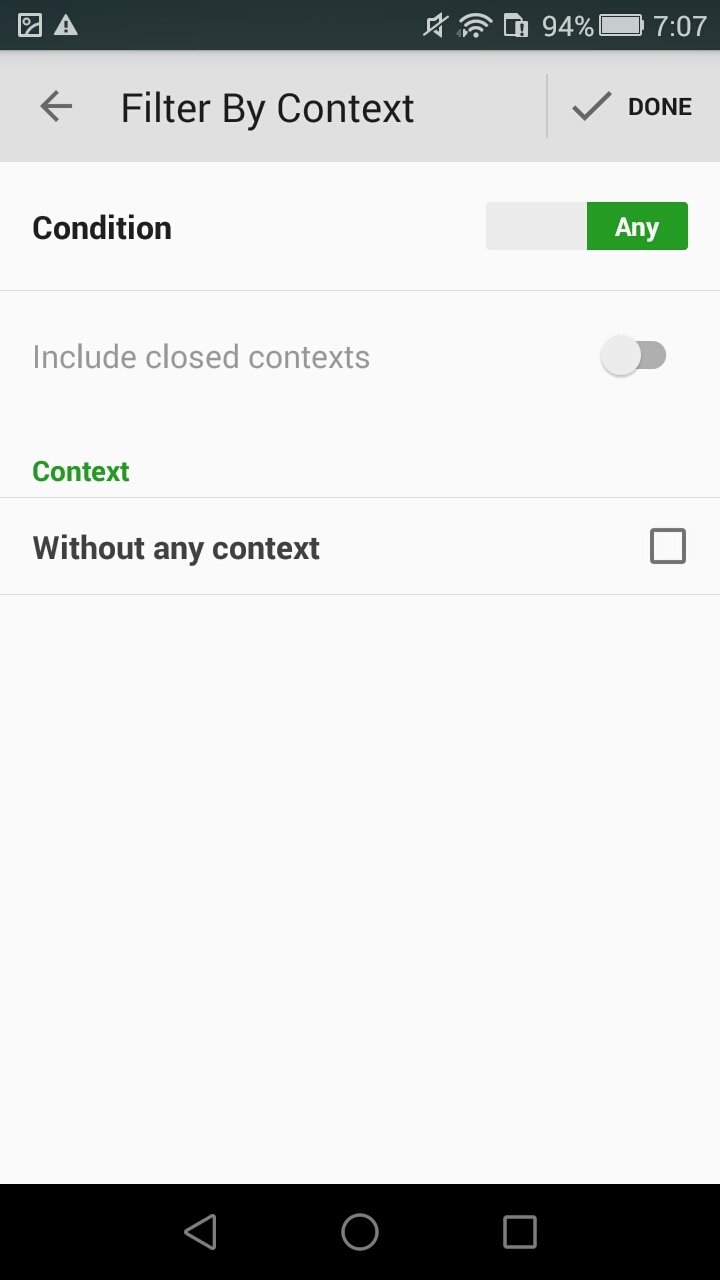Switch the Condition toggle from Any

(587, 226)
